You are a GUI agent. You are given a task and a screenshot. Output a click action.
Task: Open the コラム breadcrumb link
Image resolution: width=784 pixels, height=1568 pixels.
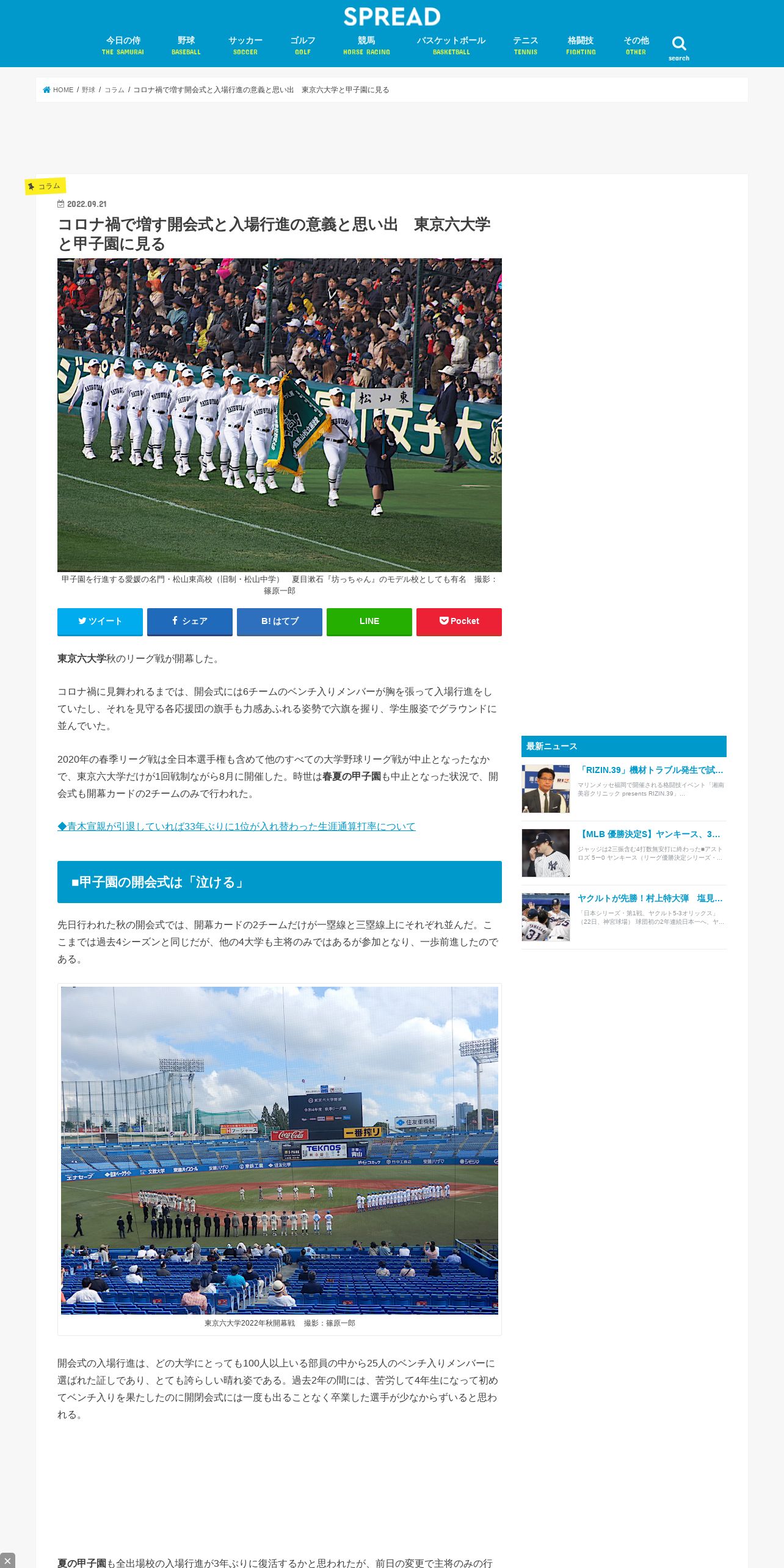click(114, 90)
